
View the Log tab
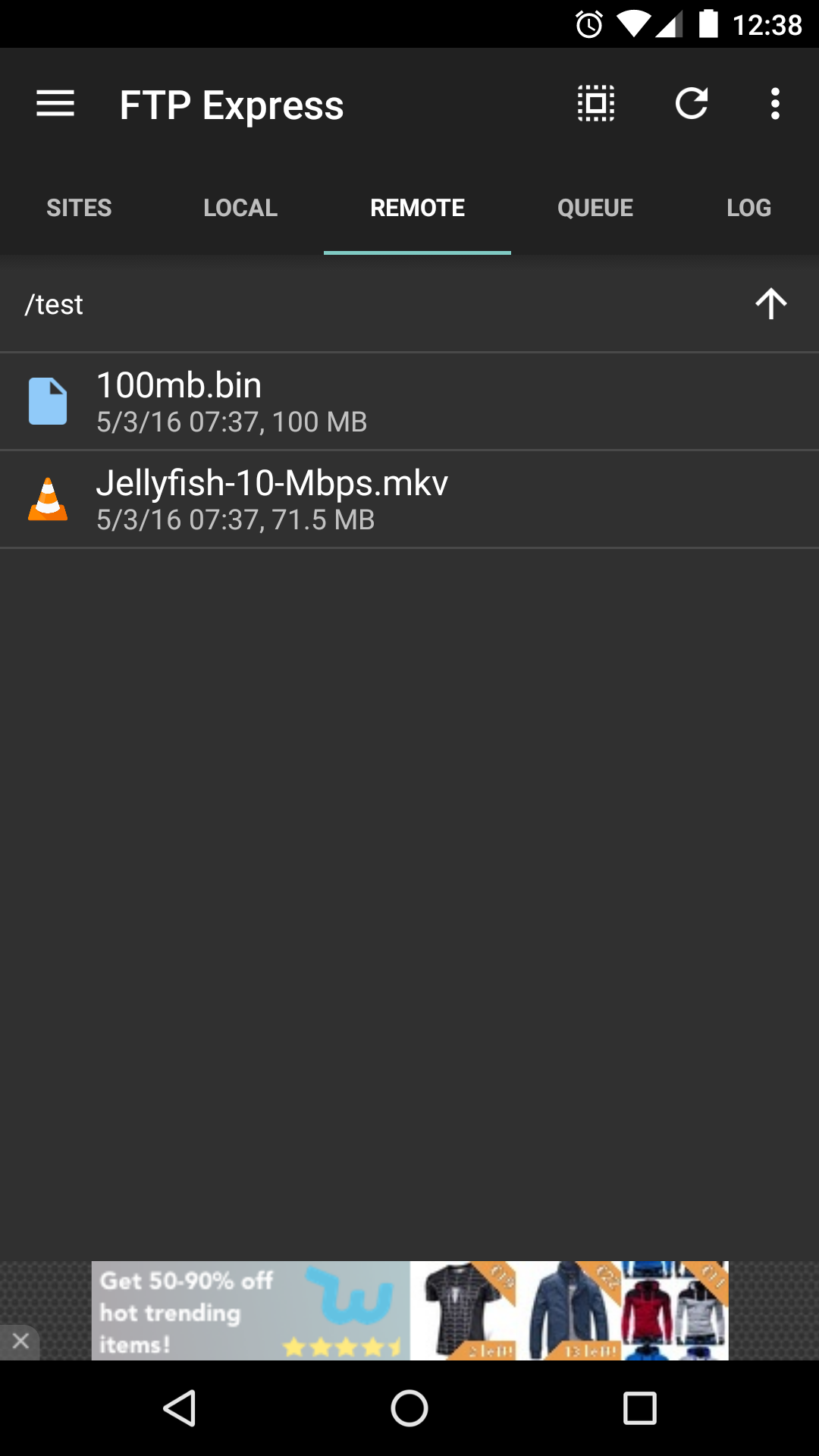coord(748,208)
